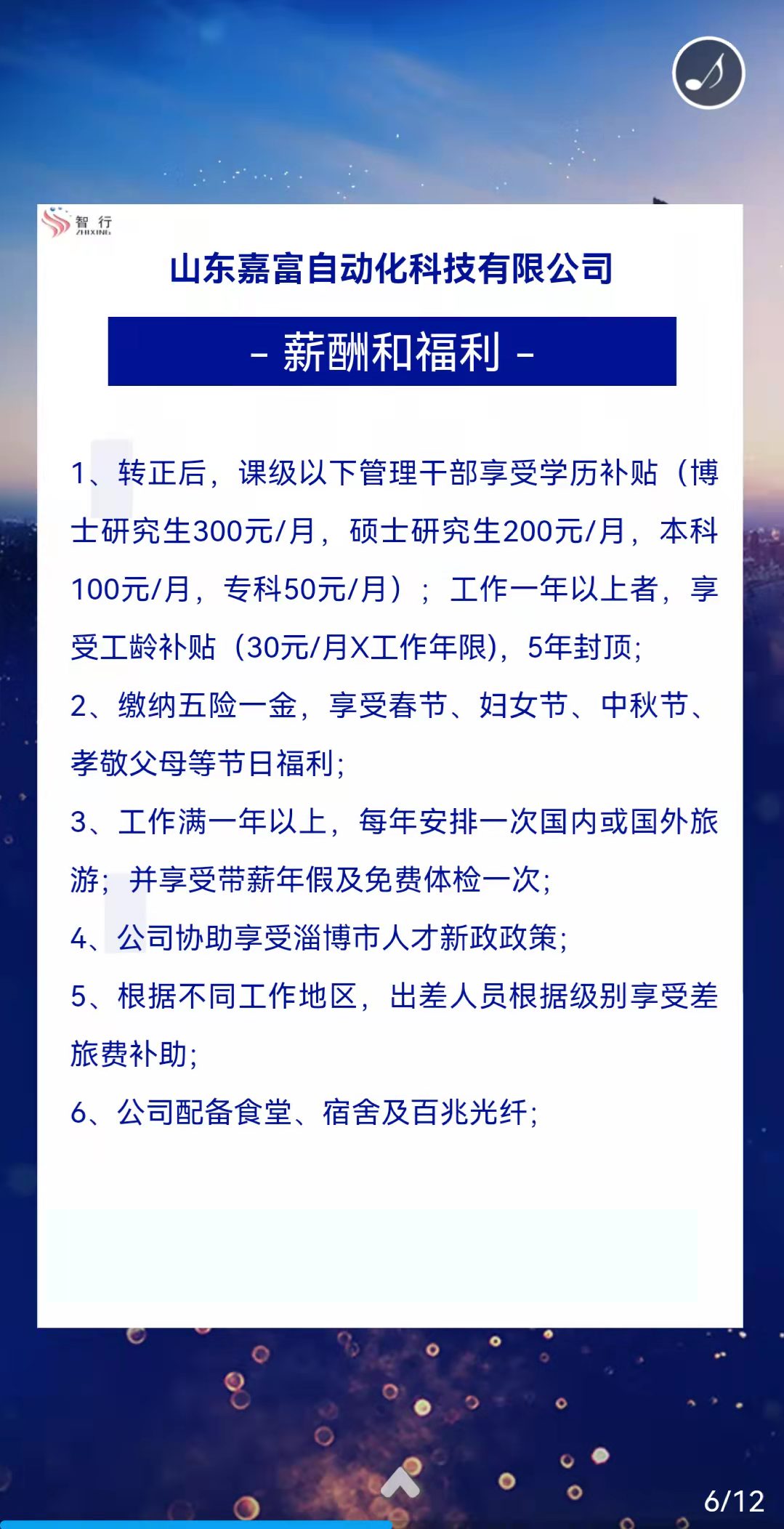Toggle the background music icon
The image size is (784, 1529).
(x=708, y=73)
